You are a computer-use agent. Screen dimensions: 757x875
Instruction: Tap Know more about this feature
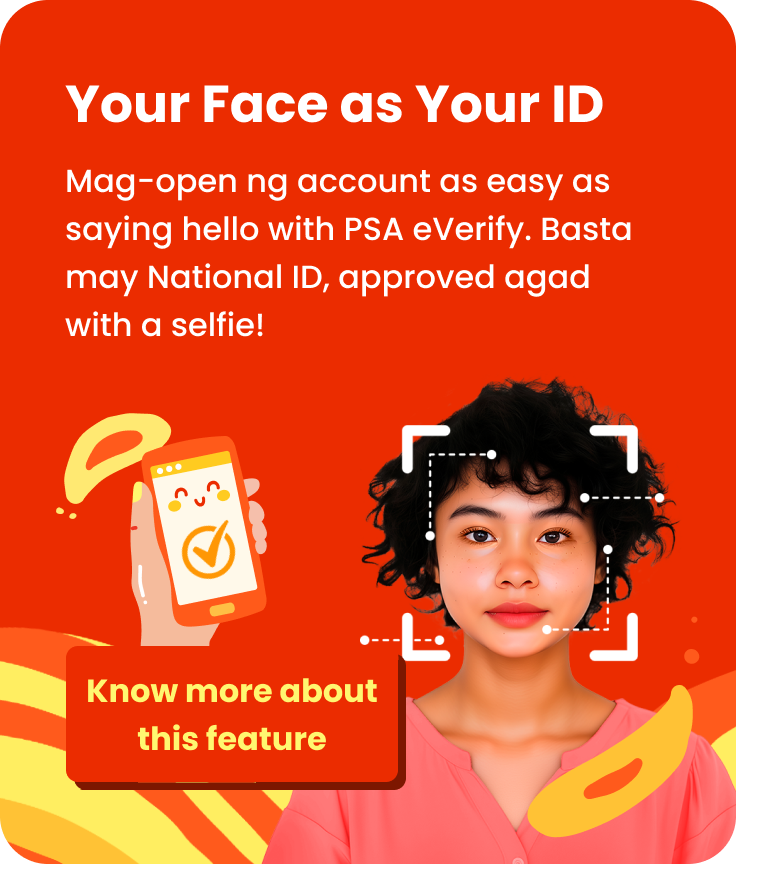pyautogui.click(x=233, y=715)
